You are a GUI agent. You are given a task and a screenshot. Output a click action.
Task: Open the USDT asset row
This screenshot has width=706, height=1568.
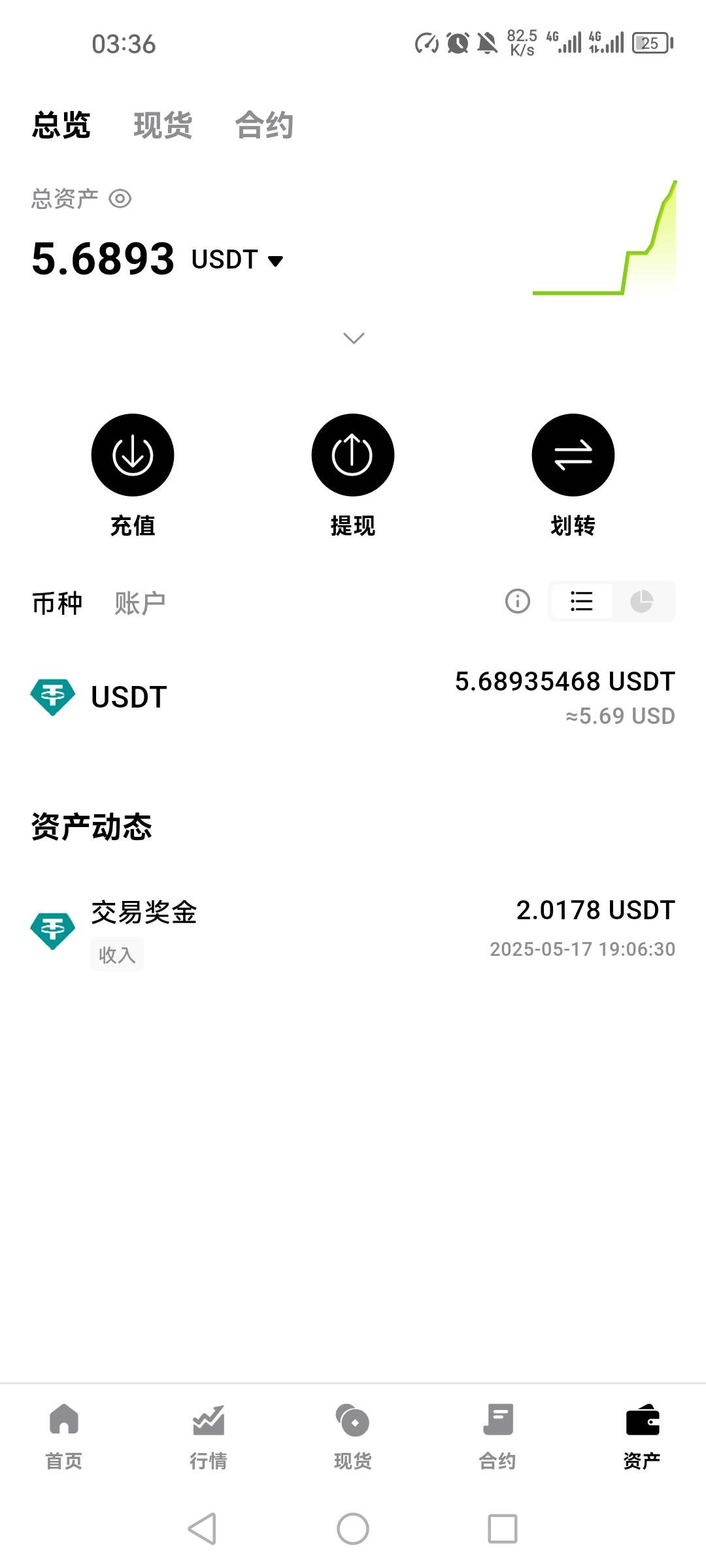coord(353,698)
